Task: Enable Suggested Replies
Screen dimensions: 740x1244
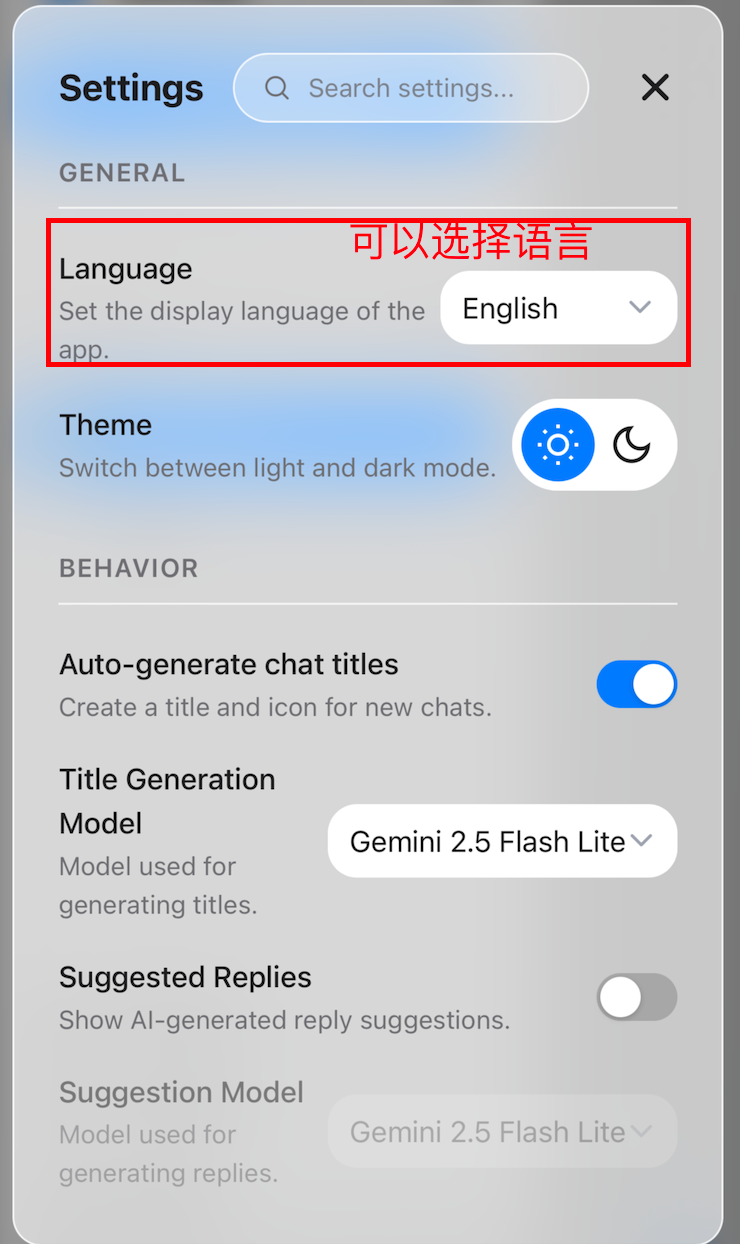Action: coord(637,997)
